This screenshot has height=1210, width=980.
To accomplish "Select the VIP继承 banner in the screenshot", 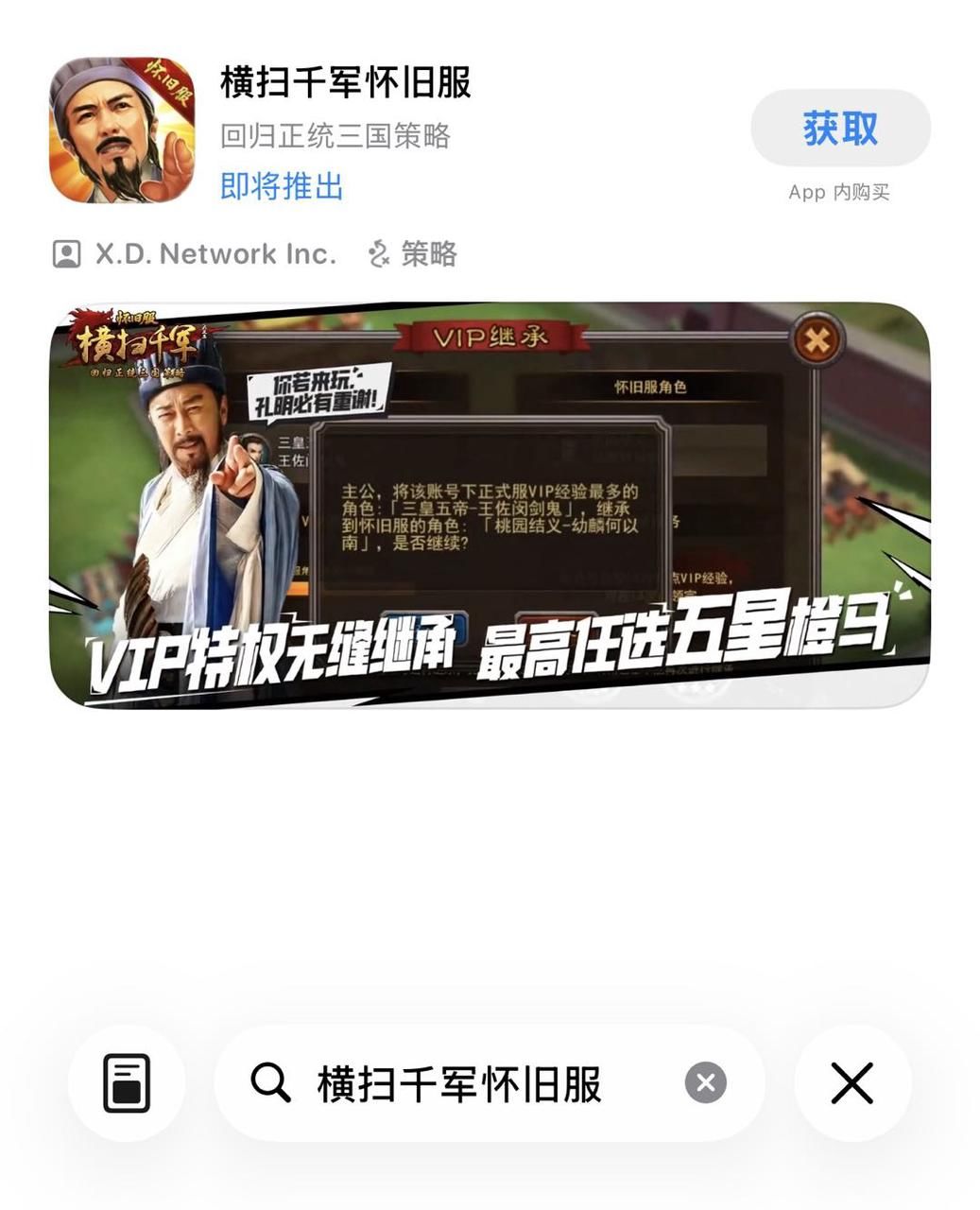I will pos(490,335).
